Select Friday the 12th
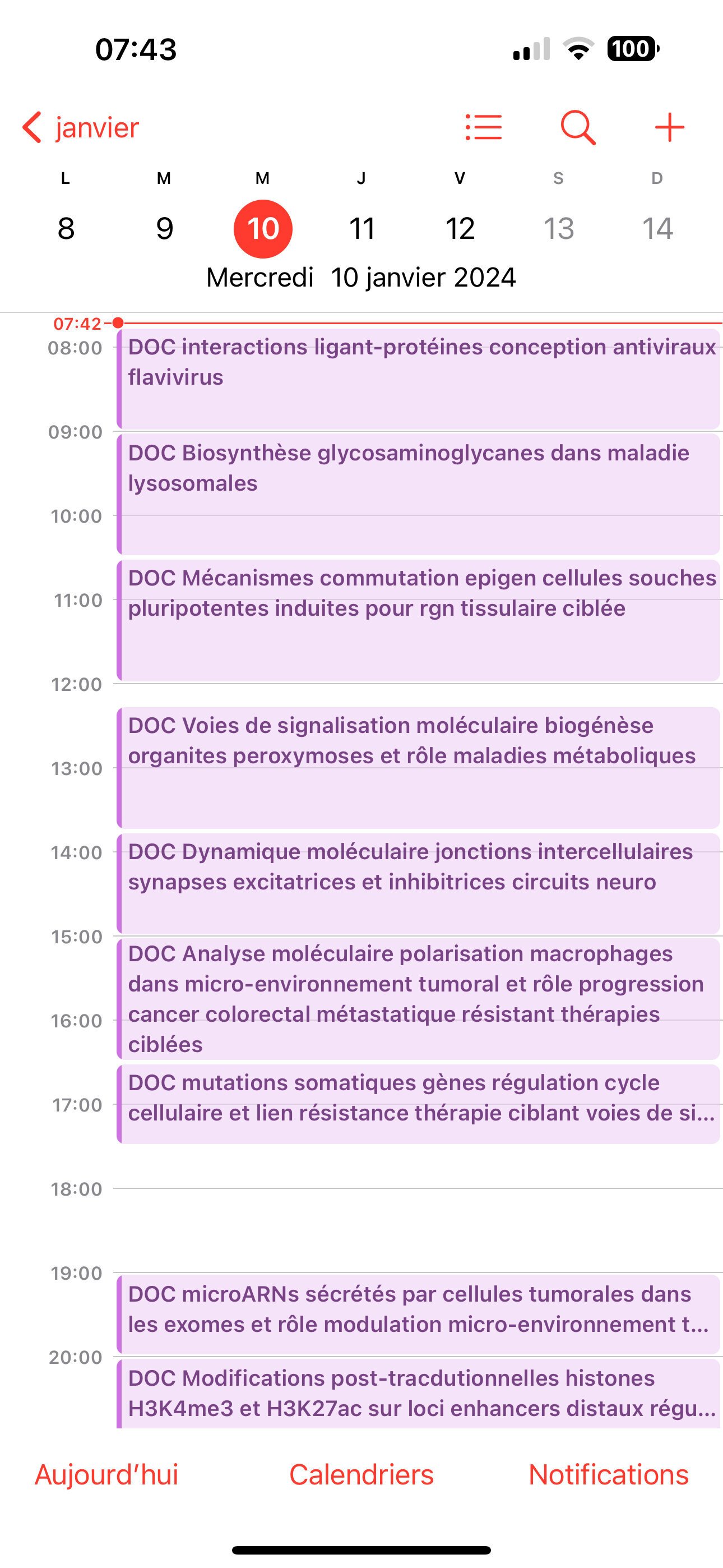 click(x=460, y=229)
